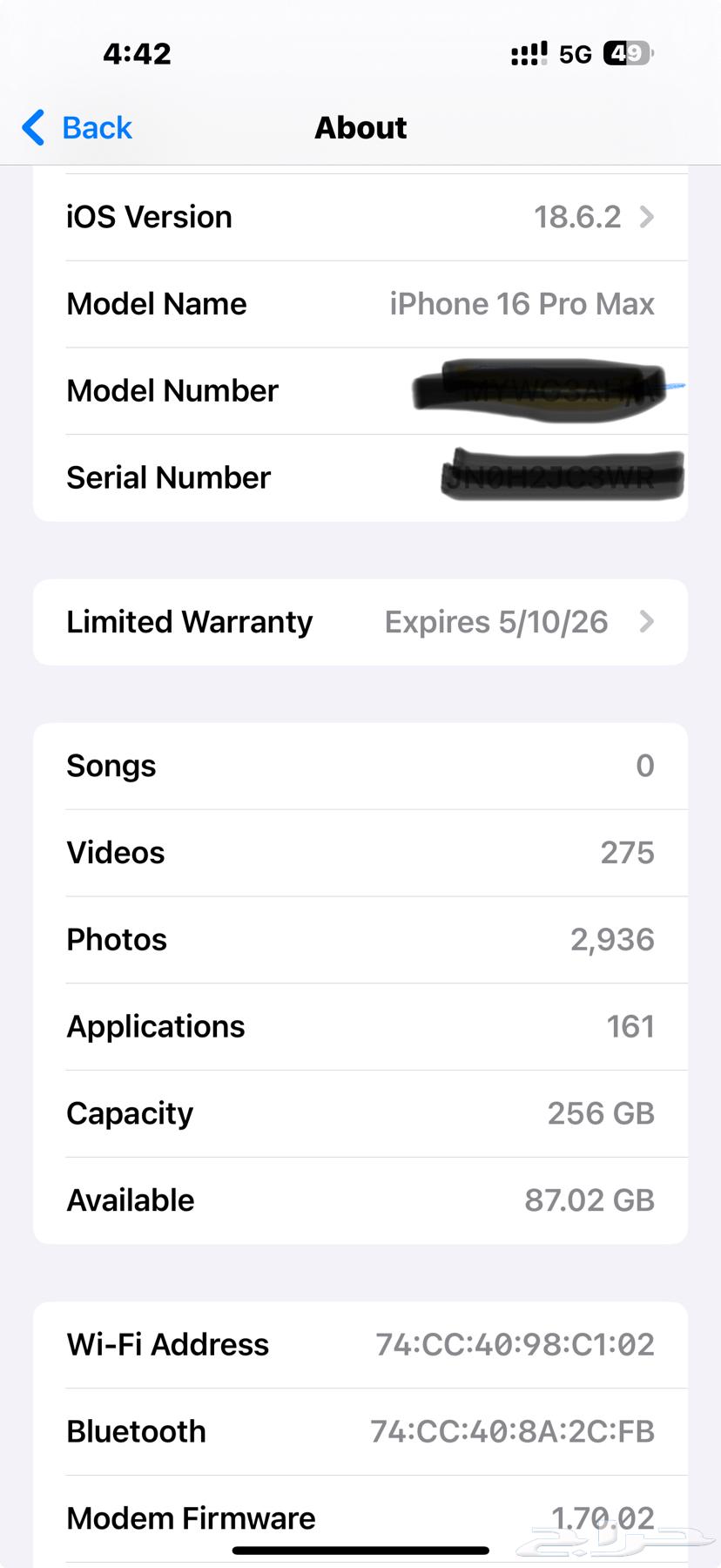Select the Available 87.02 GB row
This screenshot has height=1568, width=721.
click(x=360, y=1200)
